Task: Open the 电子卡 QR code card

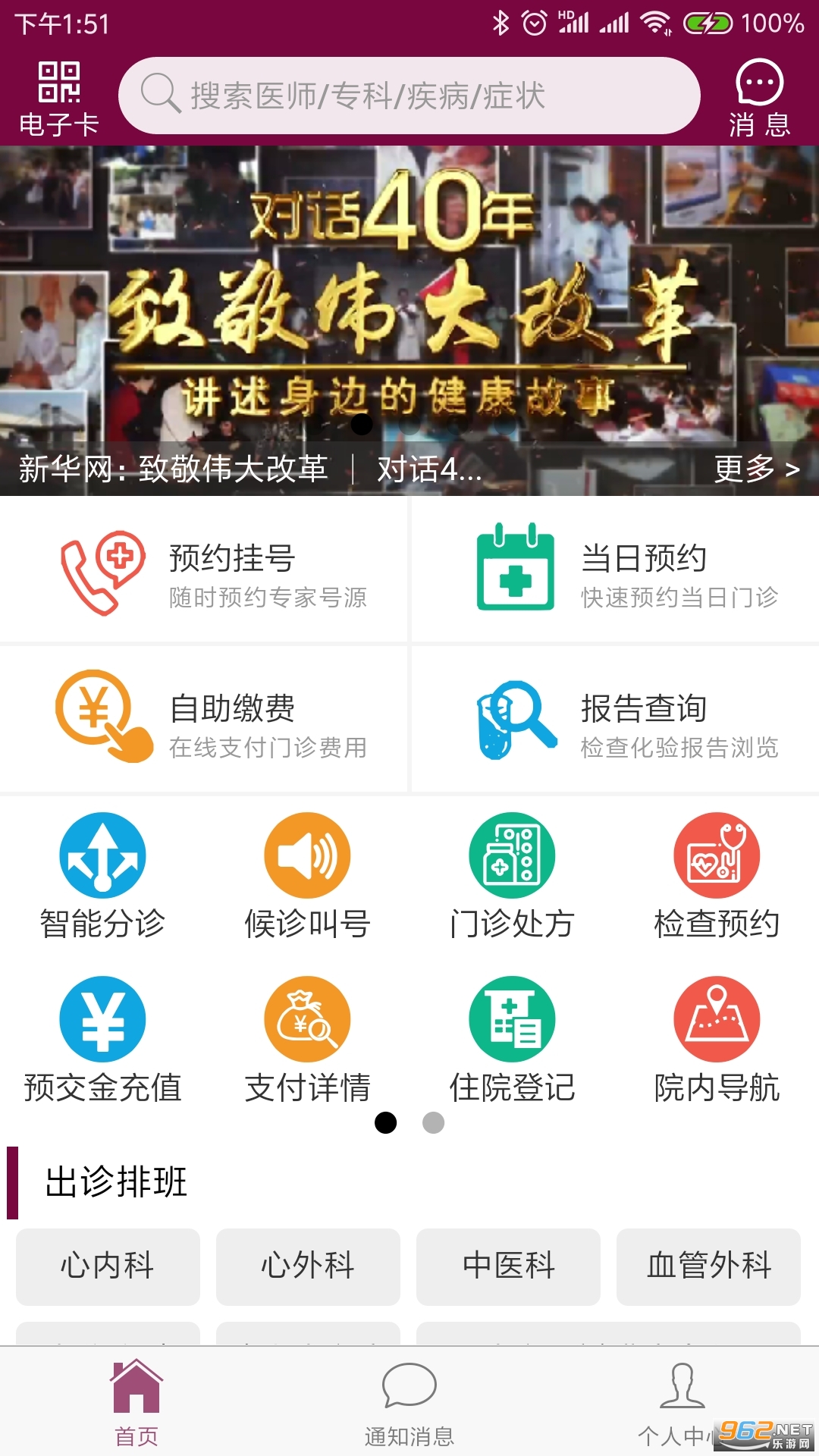Action: 59,99
